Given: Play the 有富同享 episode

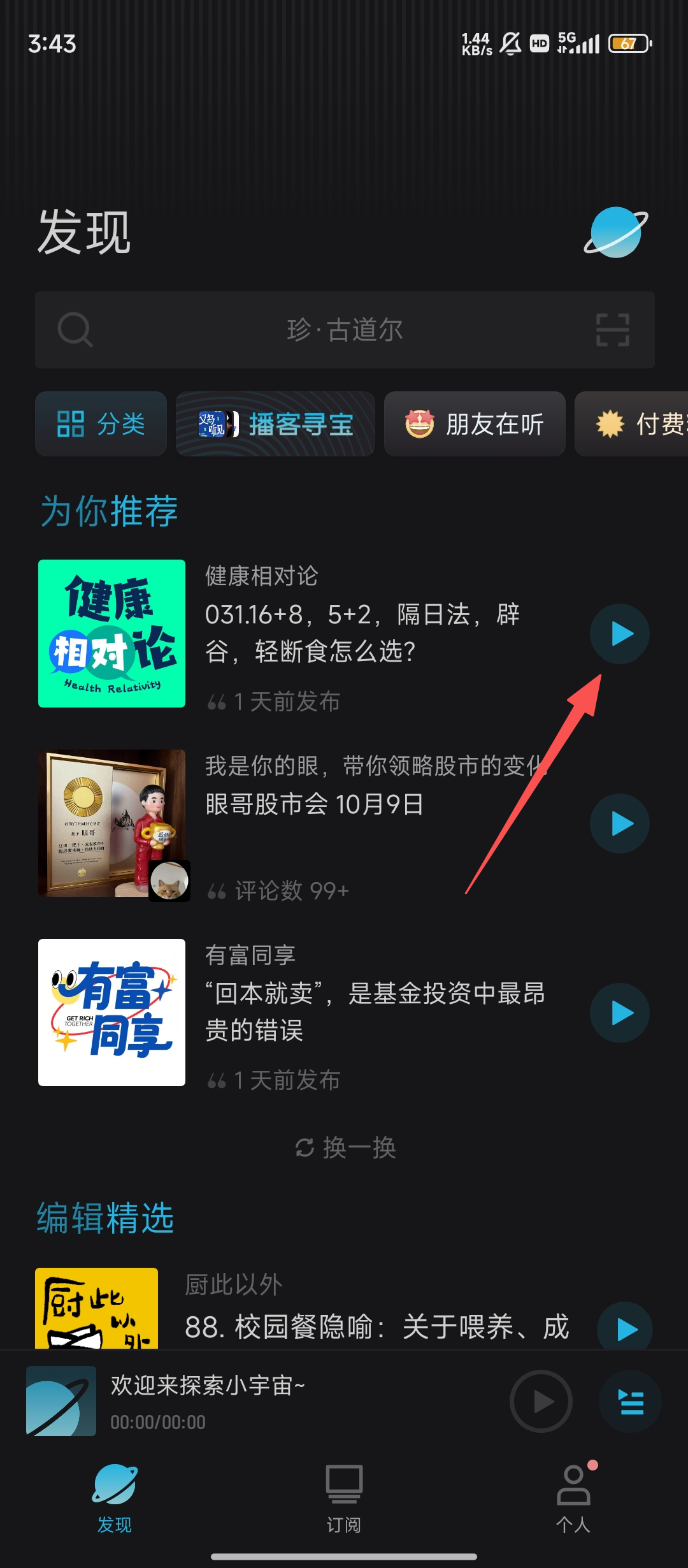Looking at the screenshot, I should pos(619,1013).
